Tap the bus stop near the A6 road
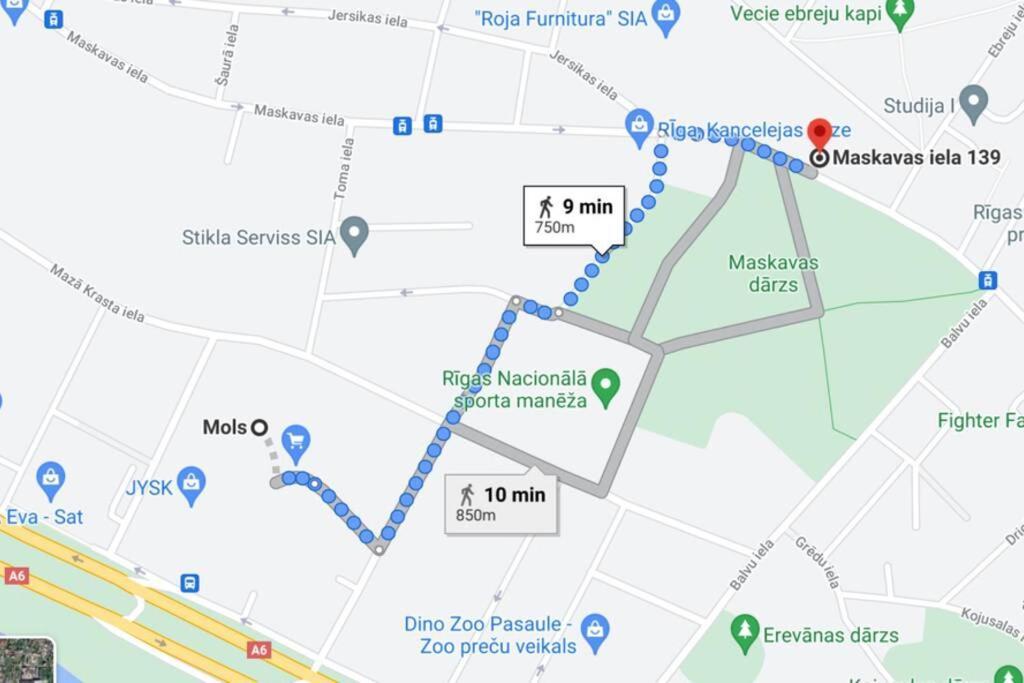Screen dimensions: 1024x683 [190, 583]
